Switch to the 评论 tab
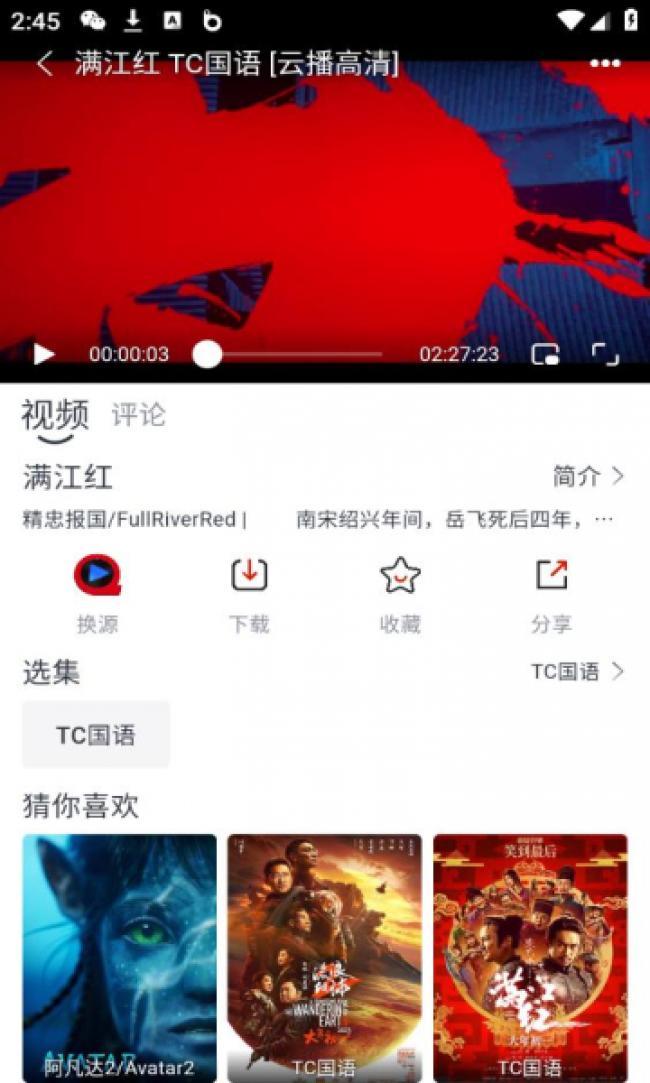The image size is (650, 1083). [138, 415]
